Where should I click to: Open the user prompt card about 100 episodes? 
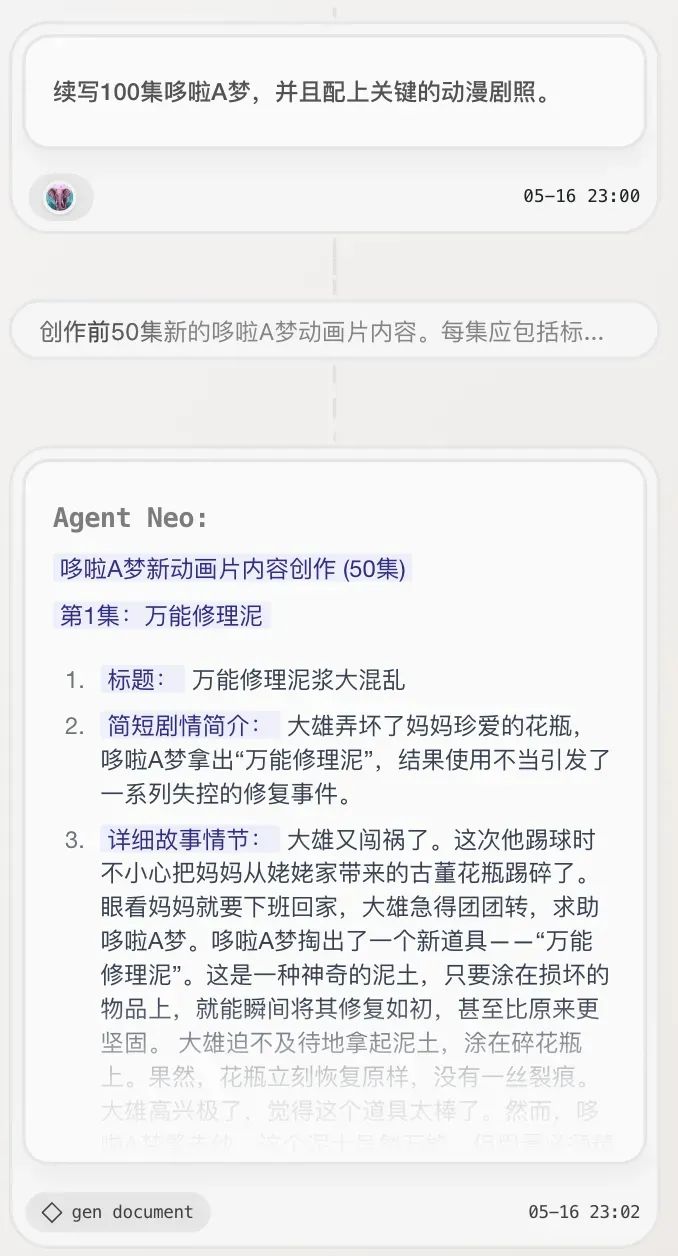pyautogui.click(x=334, y=94)
